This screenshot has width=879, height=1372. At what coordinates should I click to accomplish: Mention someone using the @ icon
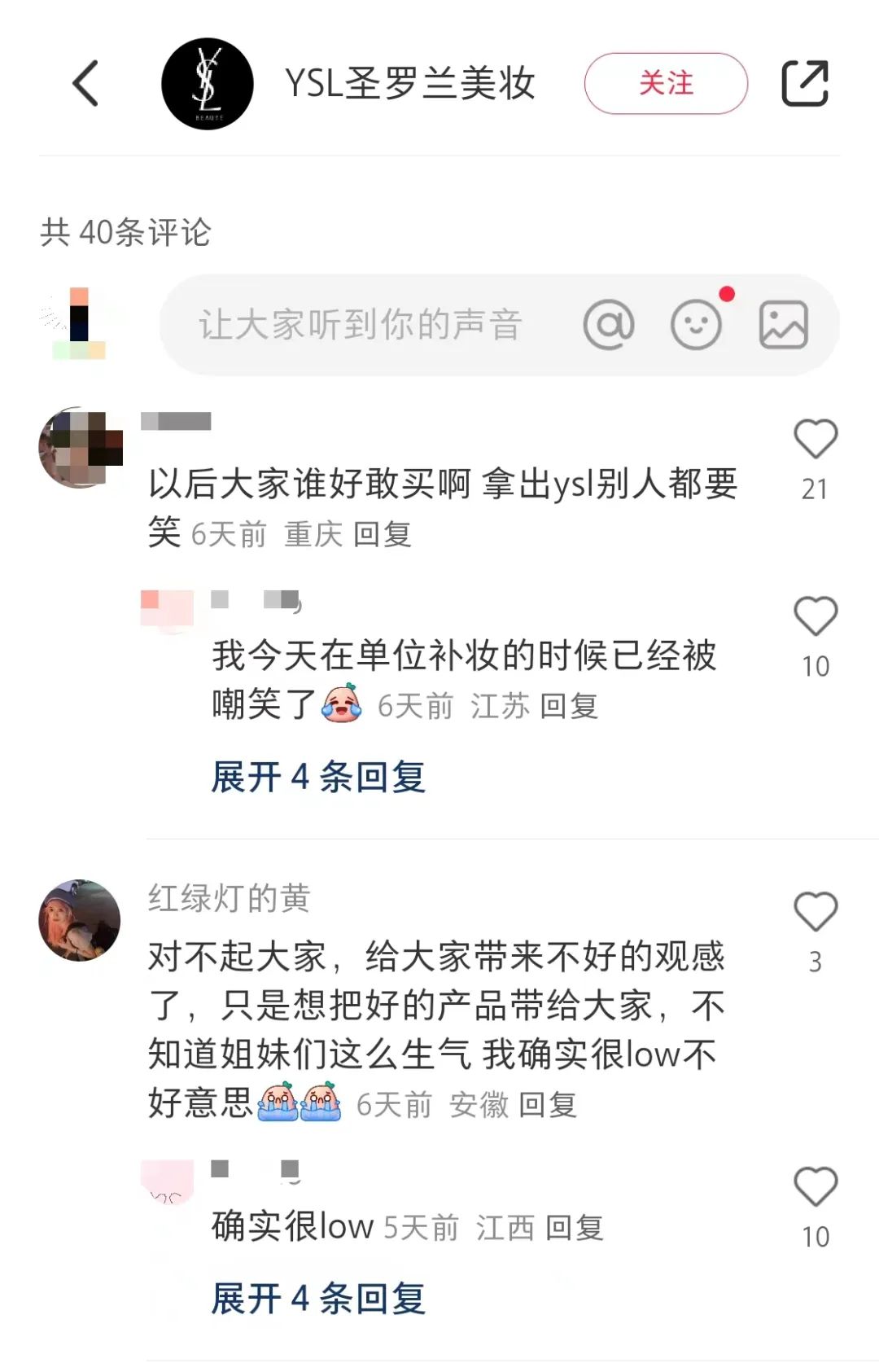(x=609, y=325)
